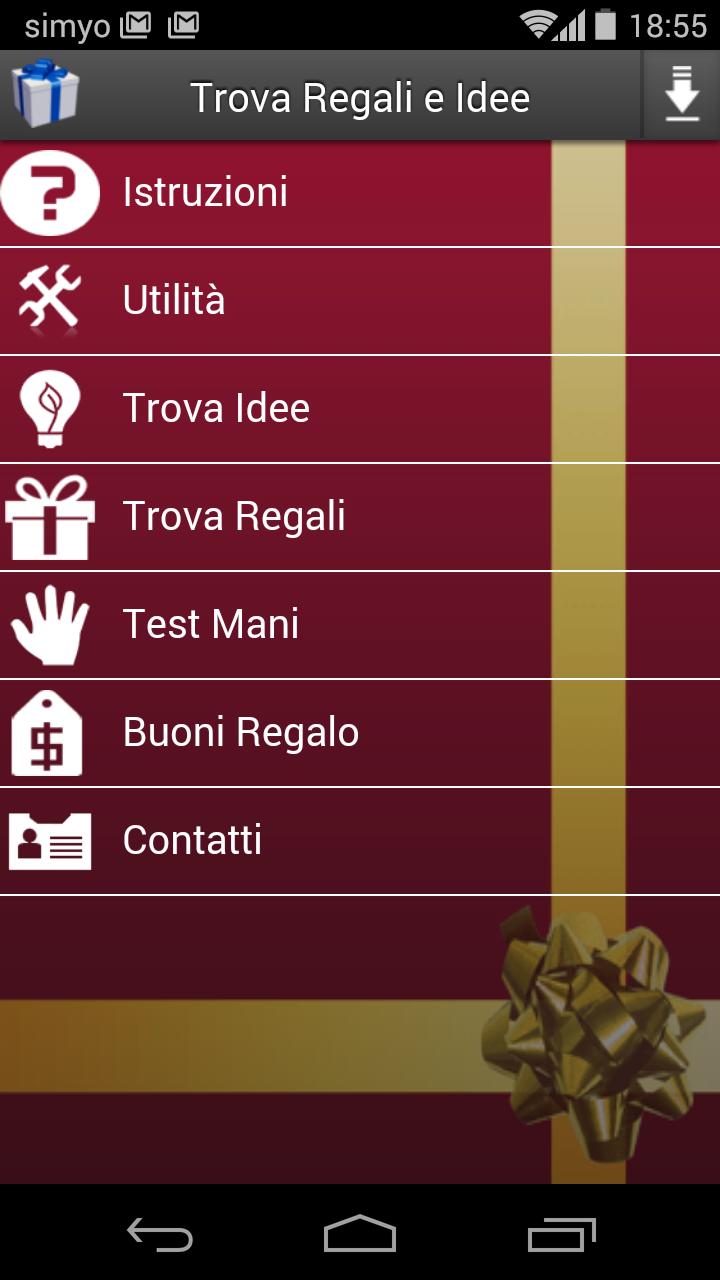Select the crossed tools icon next to Utilità
Screen dimensions: 720x1280
50,298
